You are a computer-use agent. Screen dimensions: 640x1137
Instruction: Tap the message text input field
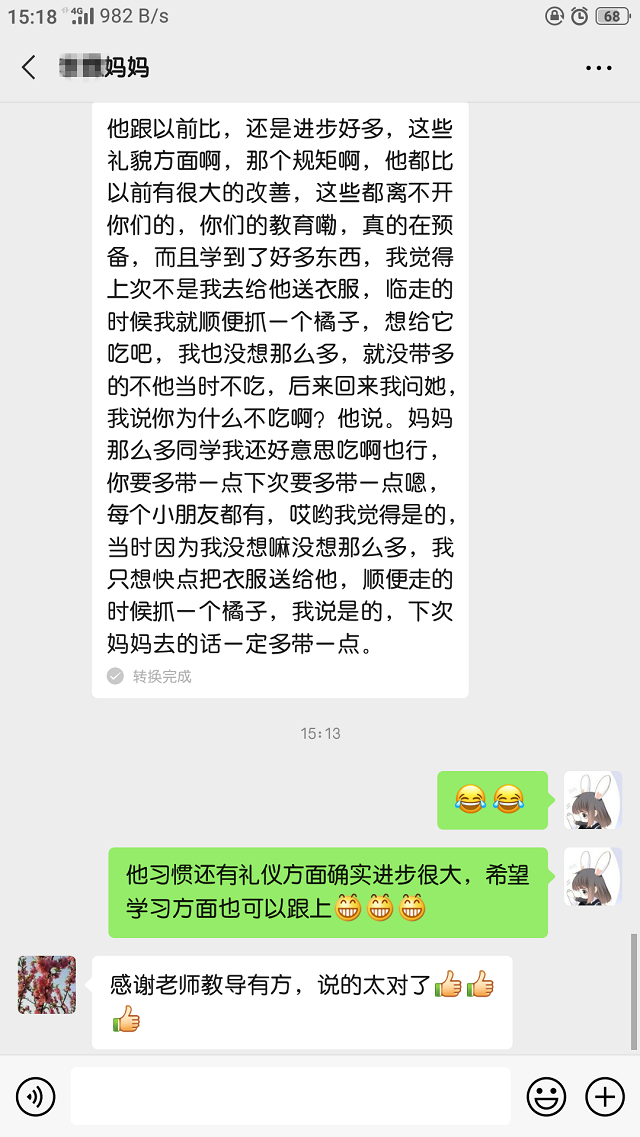[x=290, y=1096]
